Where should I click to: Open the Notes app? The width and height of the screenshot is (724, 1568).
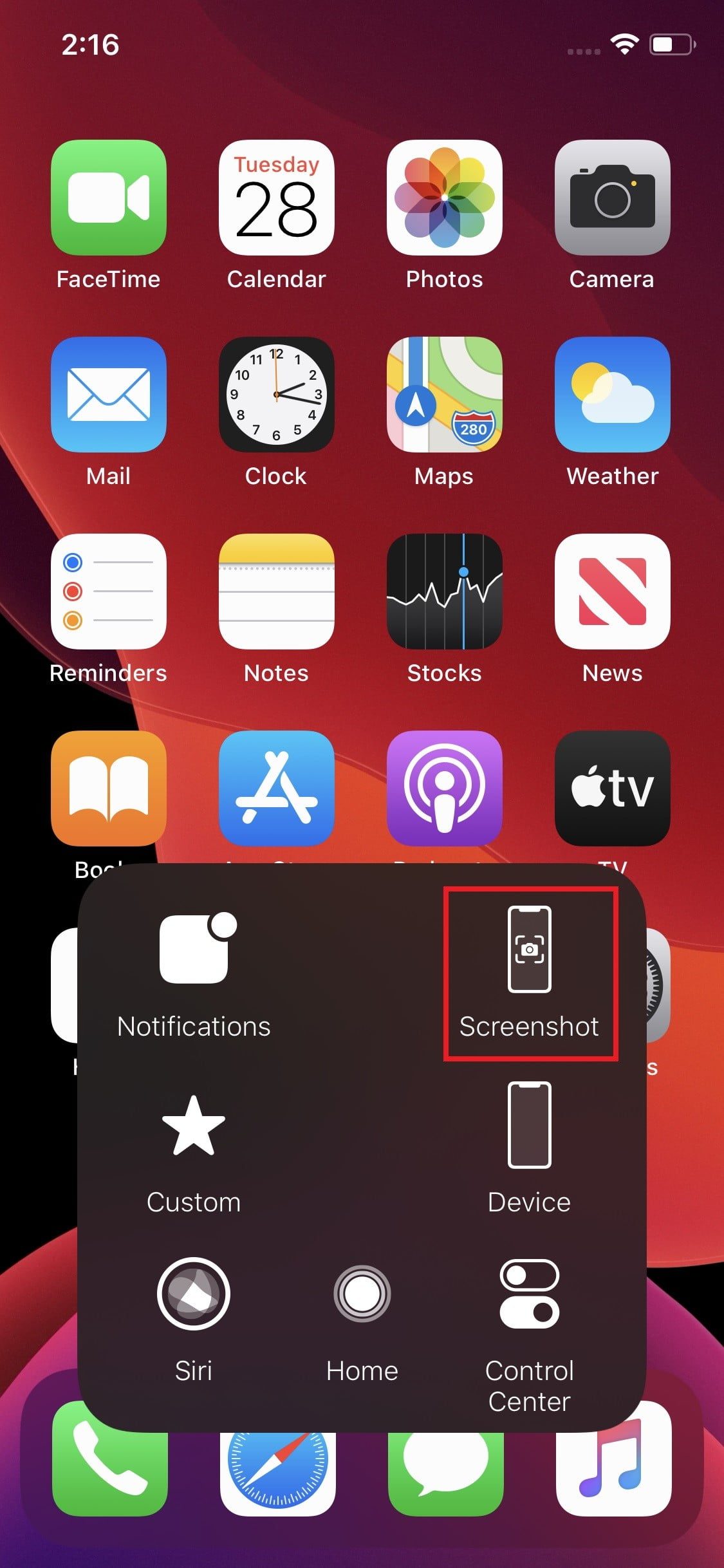[x=277, y=592]
